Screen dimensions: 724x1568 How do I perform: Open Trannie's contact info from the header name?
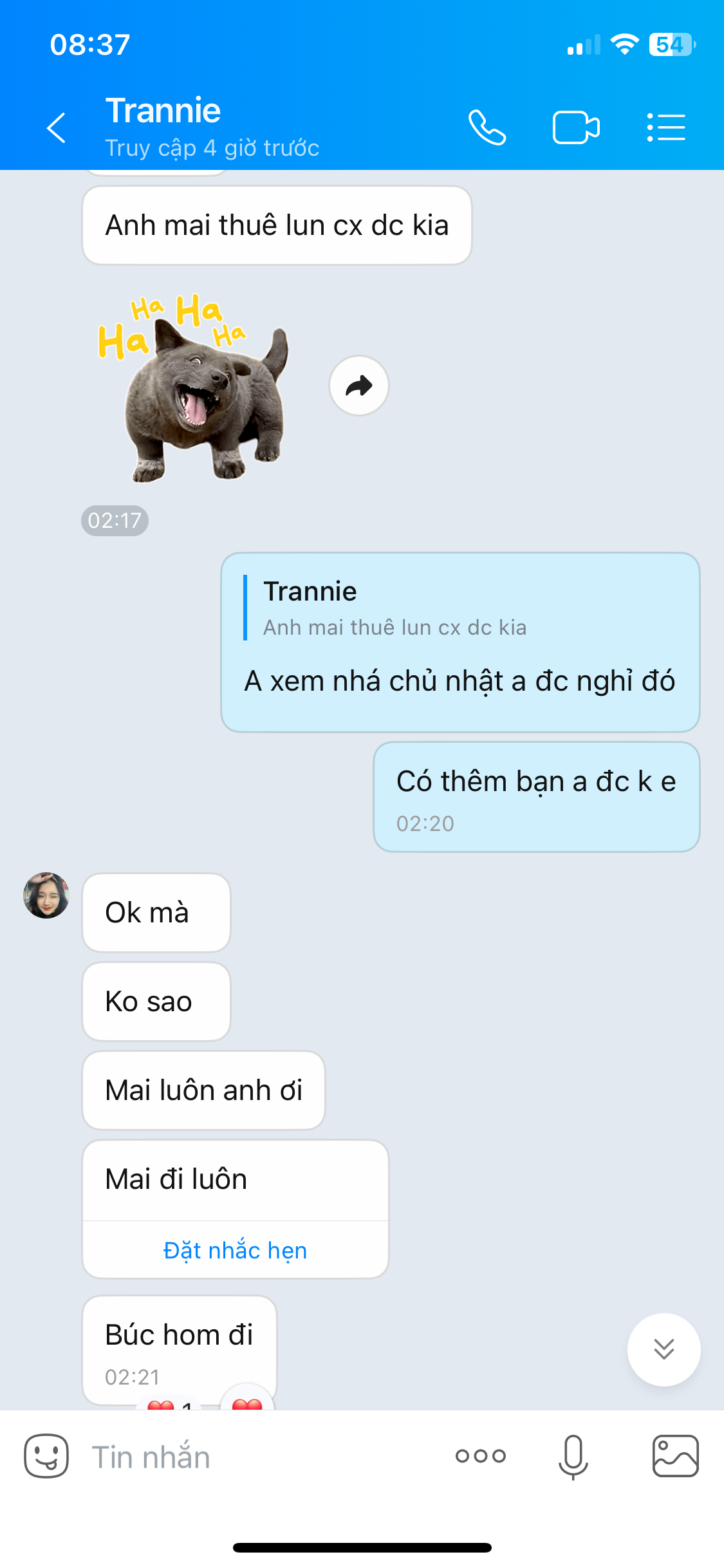(163, 111)
